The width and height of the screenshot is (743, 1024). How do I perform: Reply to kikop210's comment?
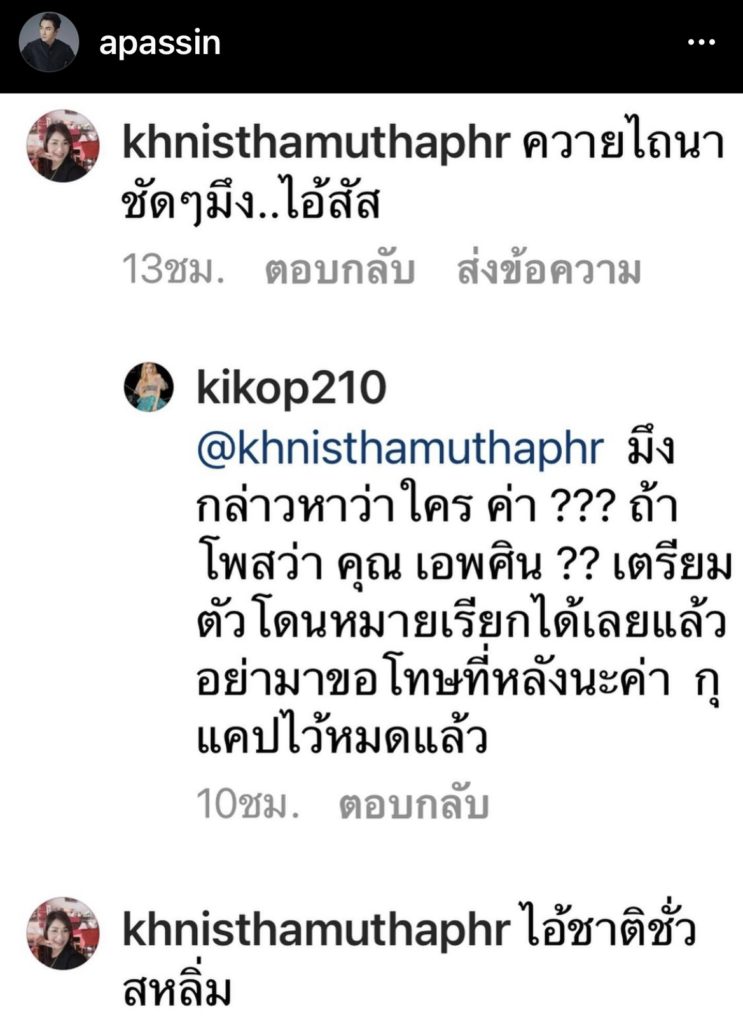point(413,802)
